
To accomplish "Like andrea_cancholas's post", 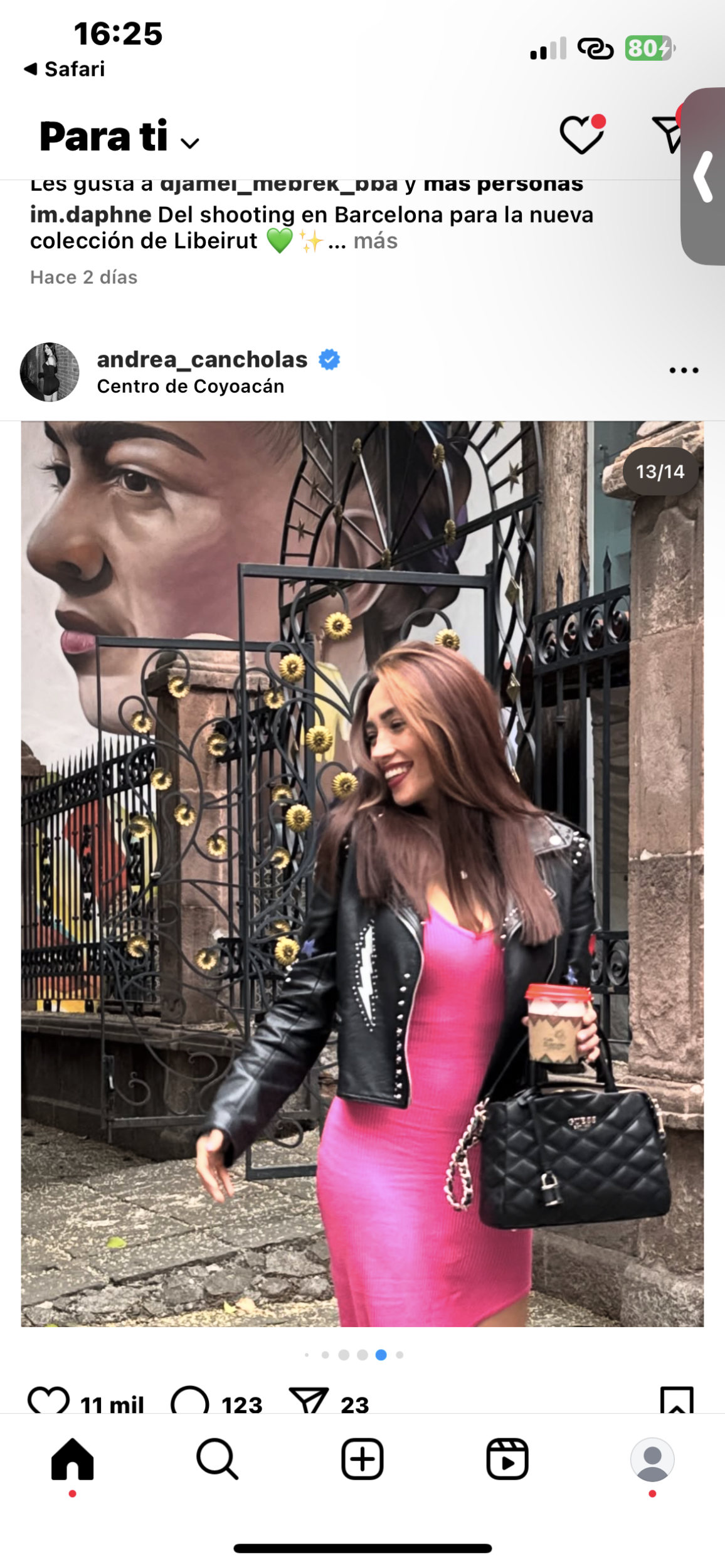I will 49,1401.
